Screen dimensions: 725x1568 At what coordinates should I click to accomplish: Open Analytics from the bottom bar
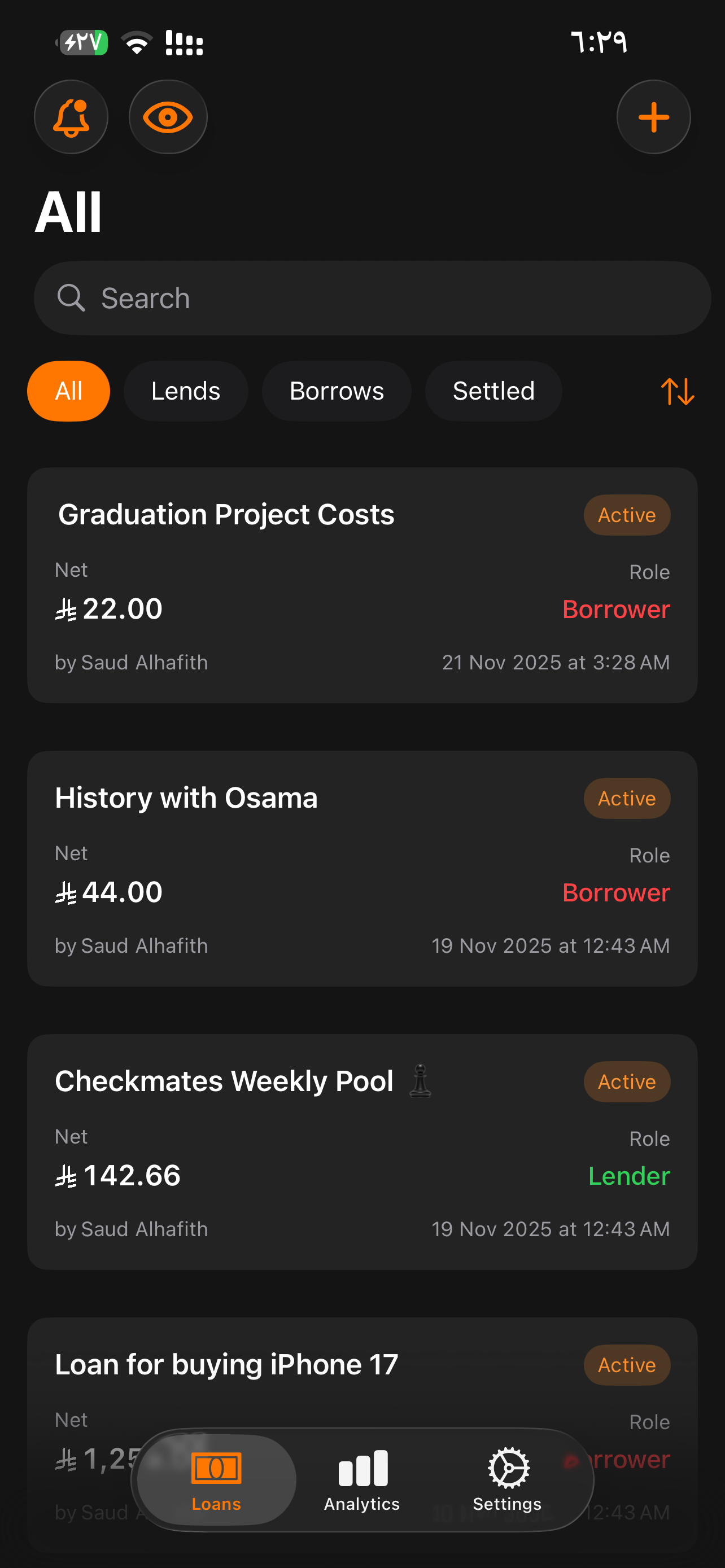point(361,1479)
